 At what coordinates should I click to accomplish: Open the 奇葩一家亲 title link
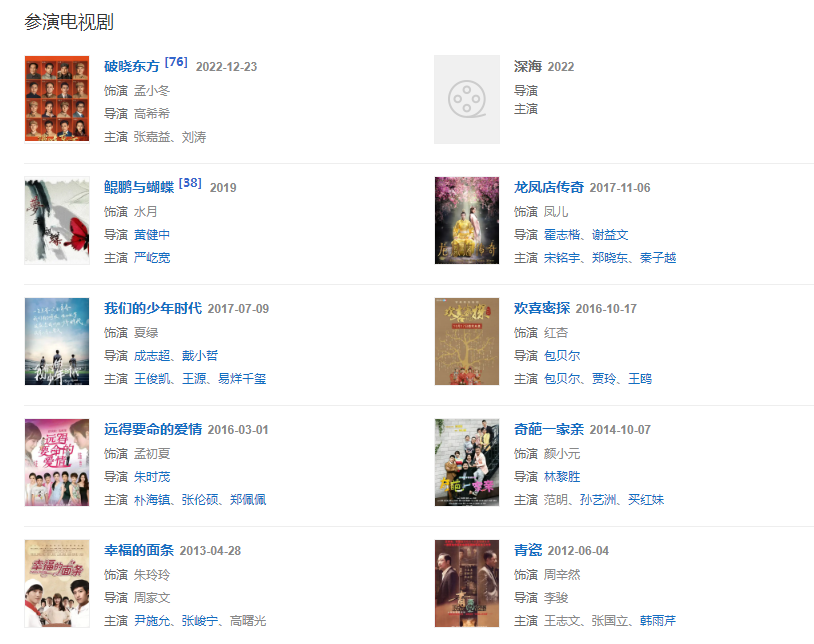tap(548, 430)
